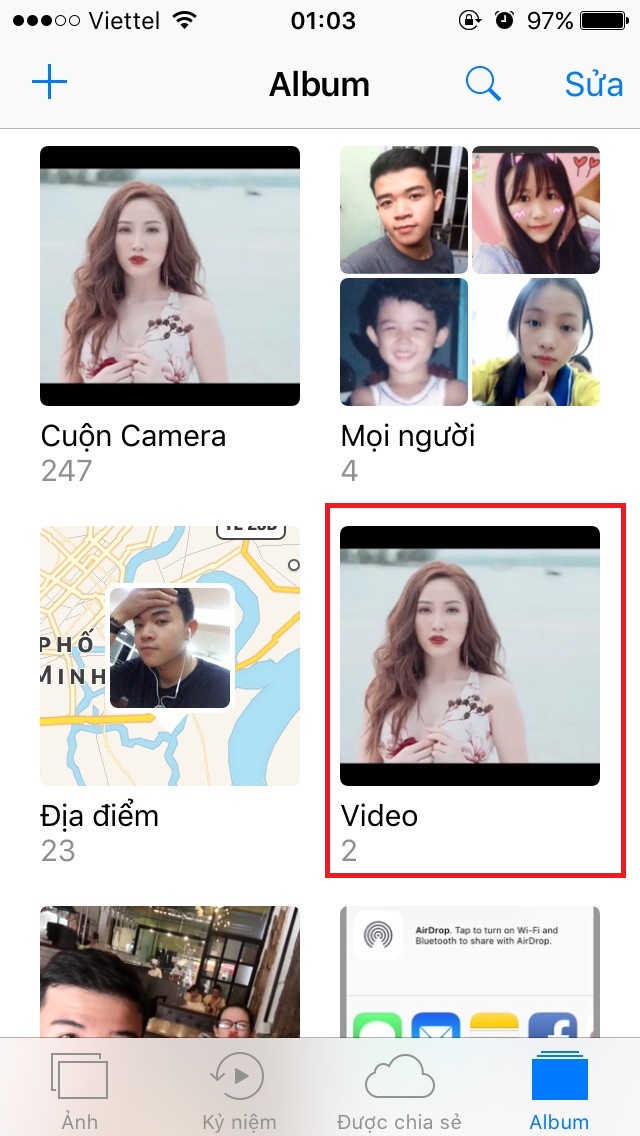Add a new album with plus icon

[x=49, y=83]
